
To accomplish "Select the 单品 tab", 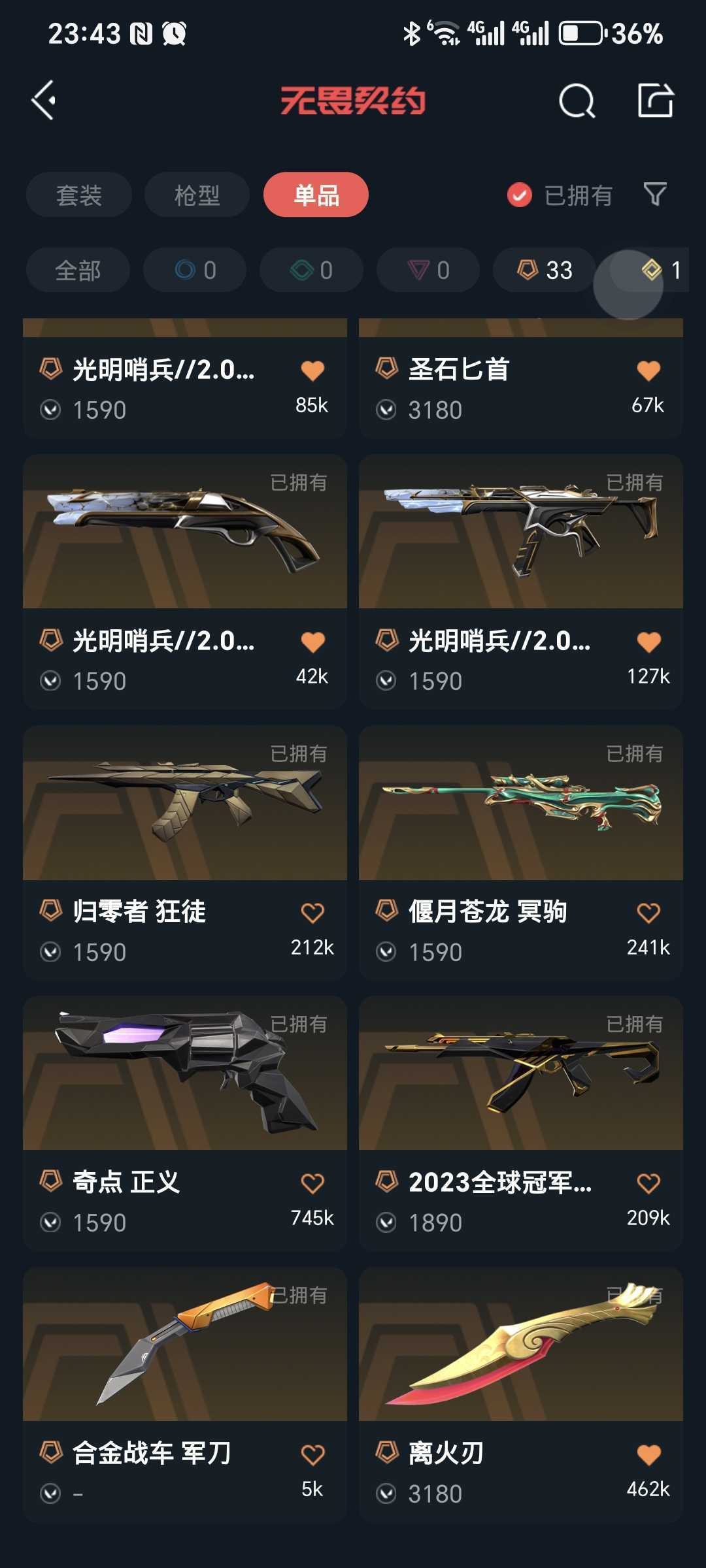I will click(x=316, y=195).
